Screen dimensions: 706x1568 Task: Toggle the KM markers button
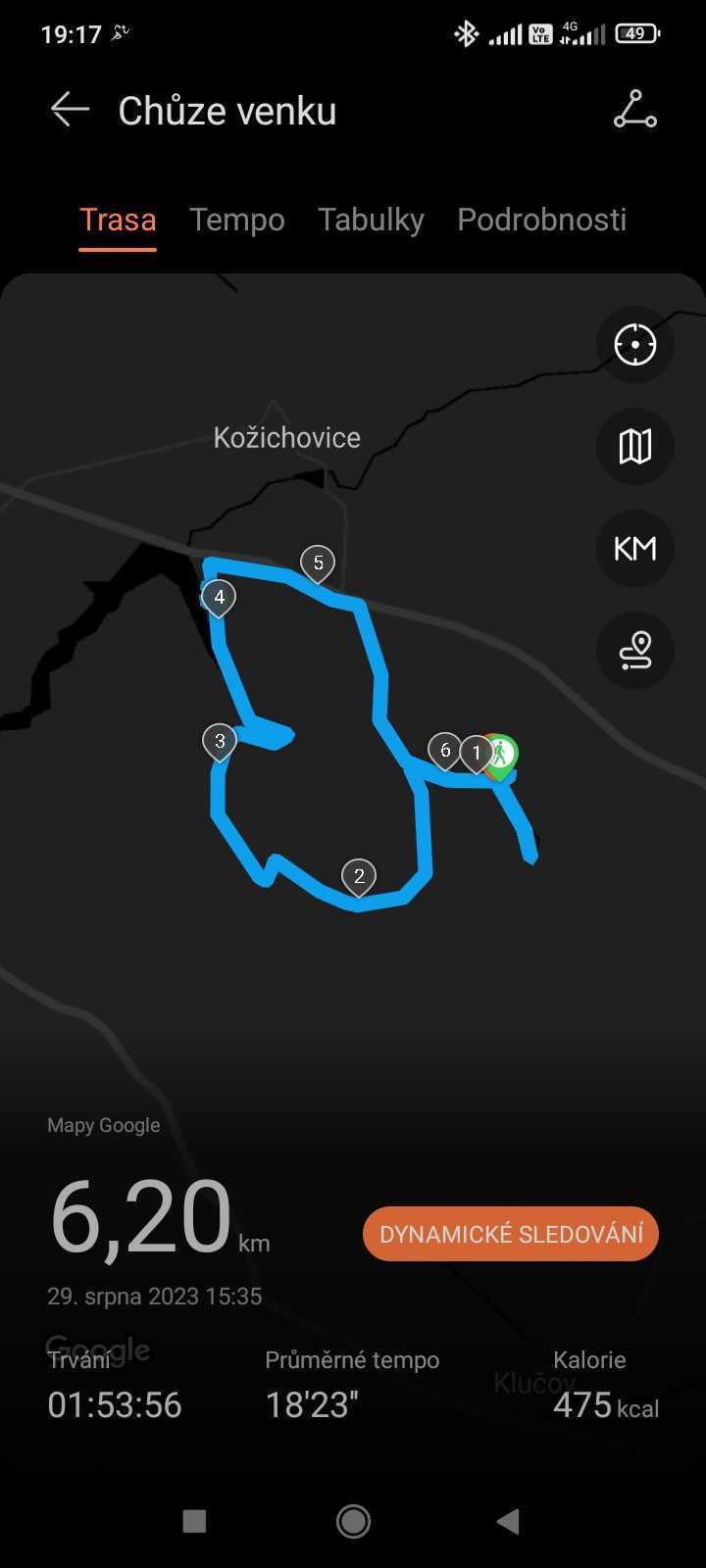click(x=634, y=549)
